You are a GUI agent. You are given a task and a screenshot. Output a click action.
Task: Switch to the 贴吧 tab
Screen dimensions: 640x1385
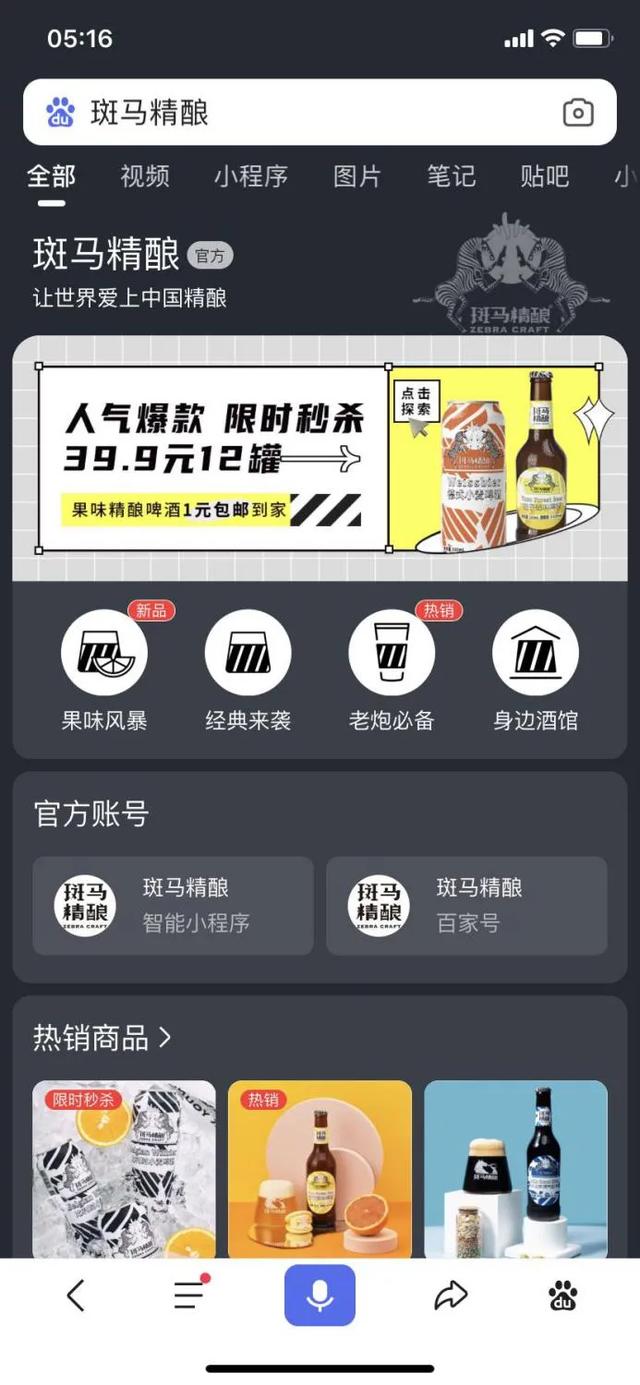(x=544, y=177)
